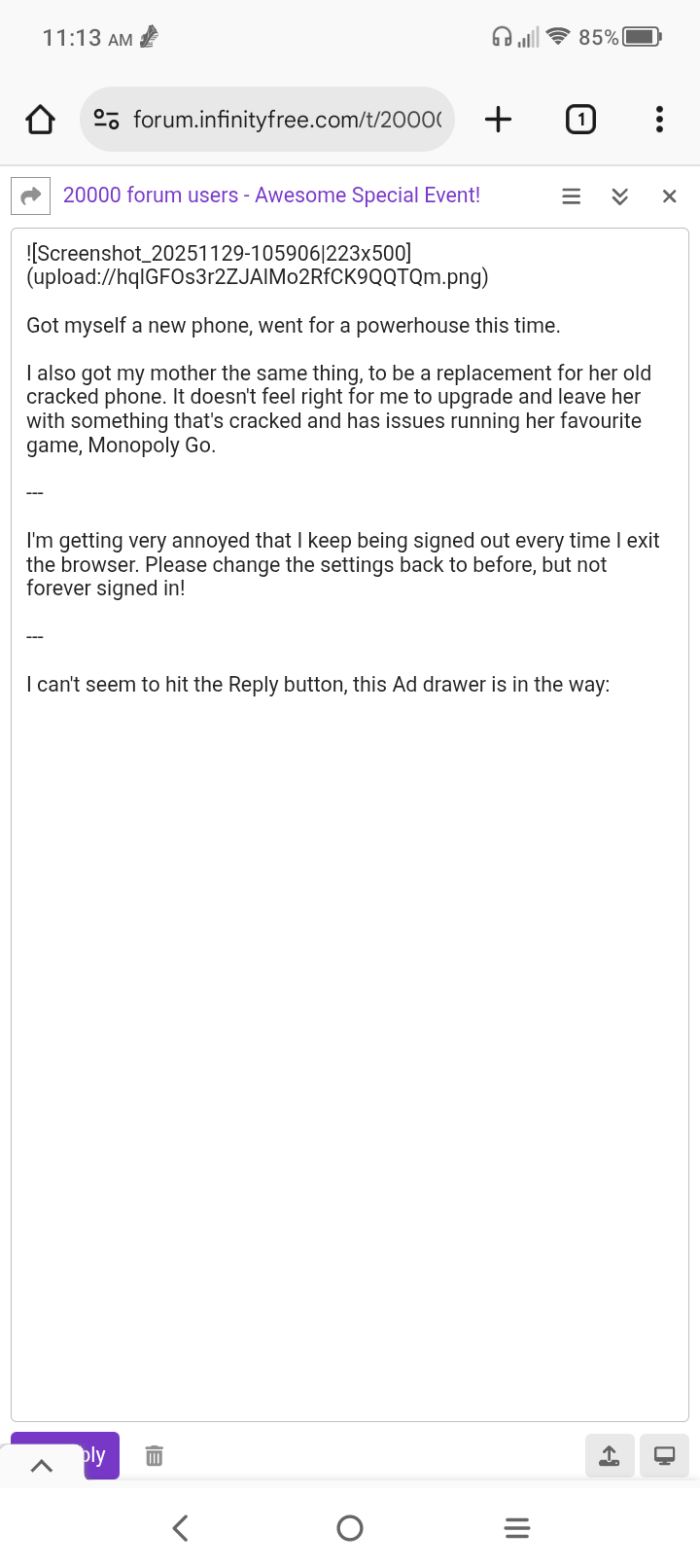
Task: Open the composer toolbar menu
Action: coord(572,196)
